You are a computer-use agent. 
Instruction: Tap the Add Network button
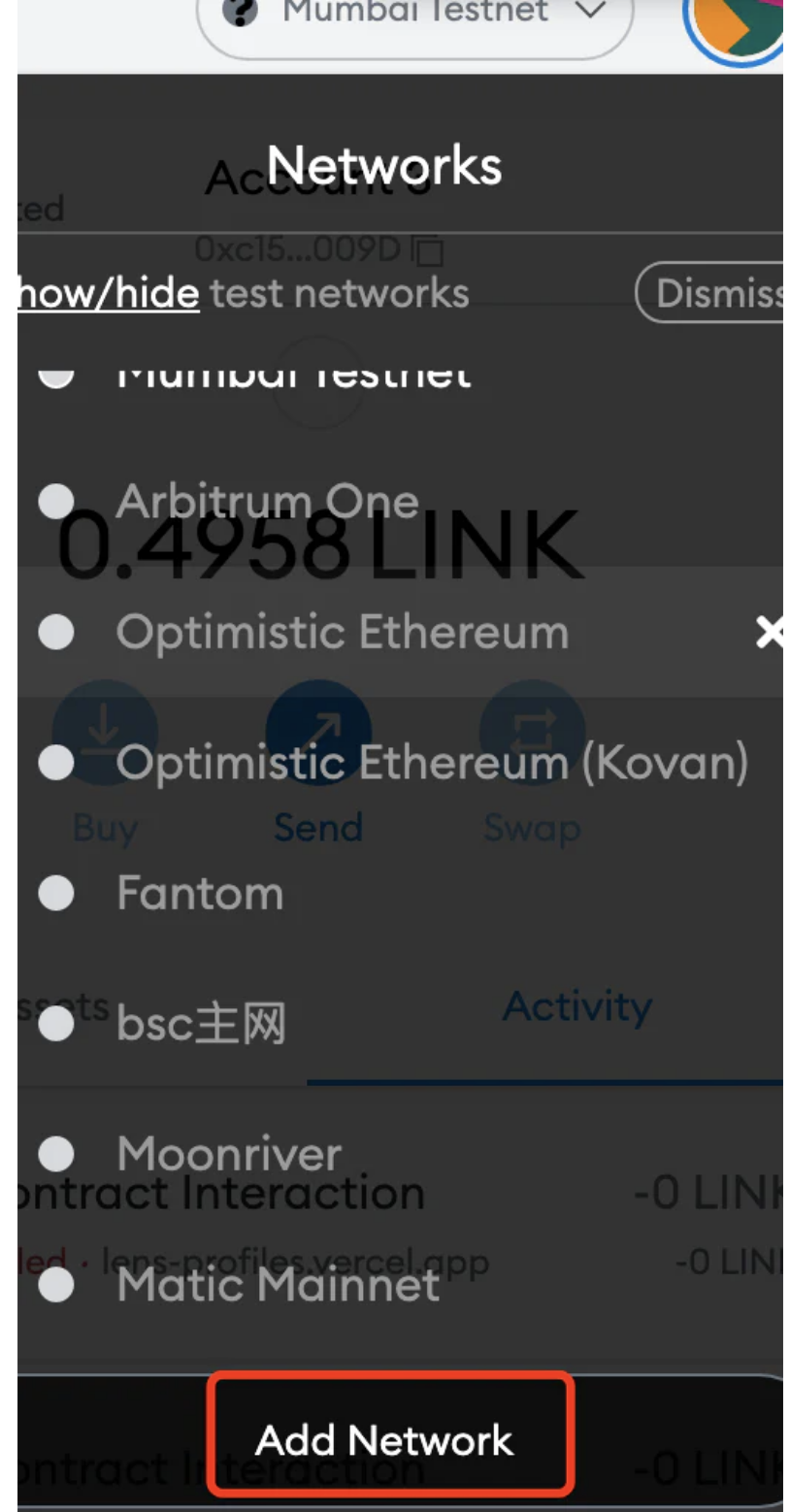tap(388, 1440)
